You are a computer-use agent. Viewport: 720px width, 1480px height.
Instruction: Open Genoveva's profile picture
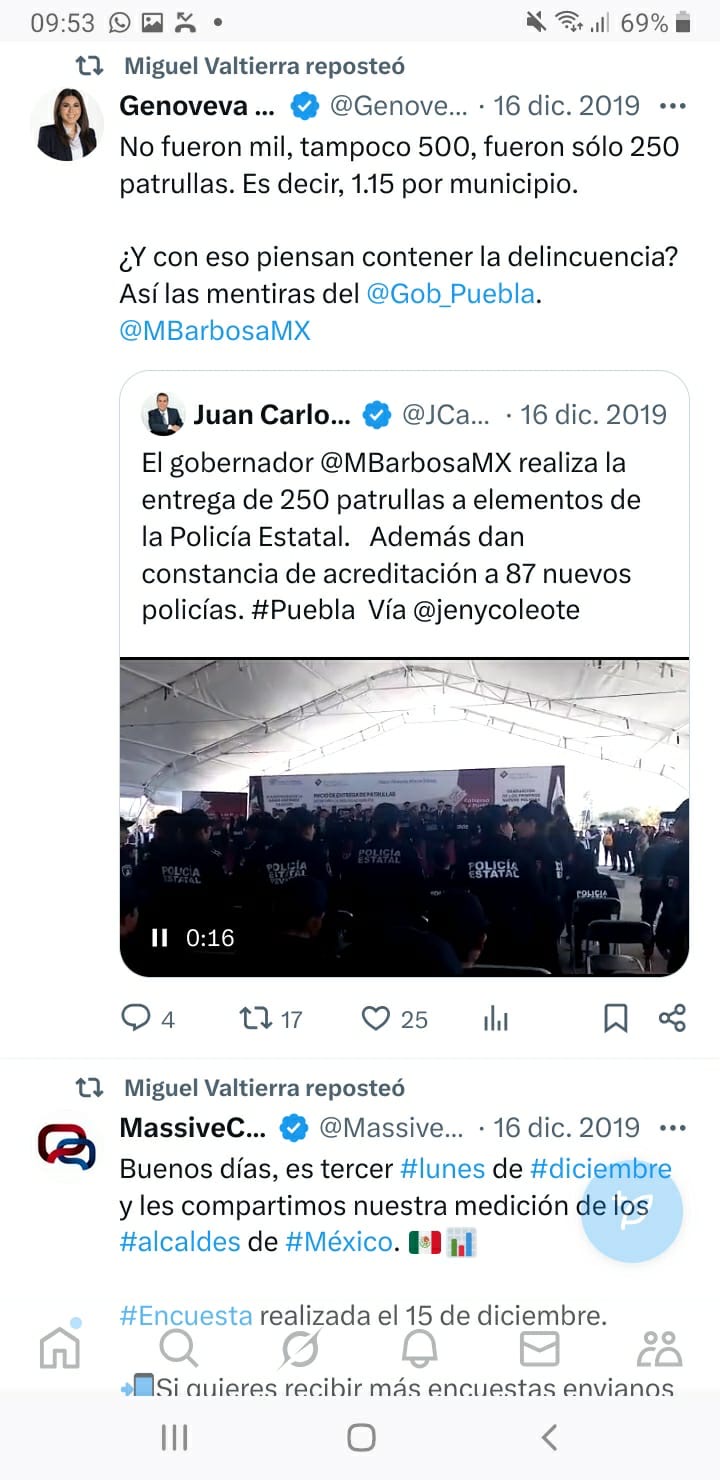coord(67,125)
